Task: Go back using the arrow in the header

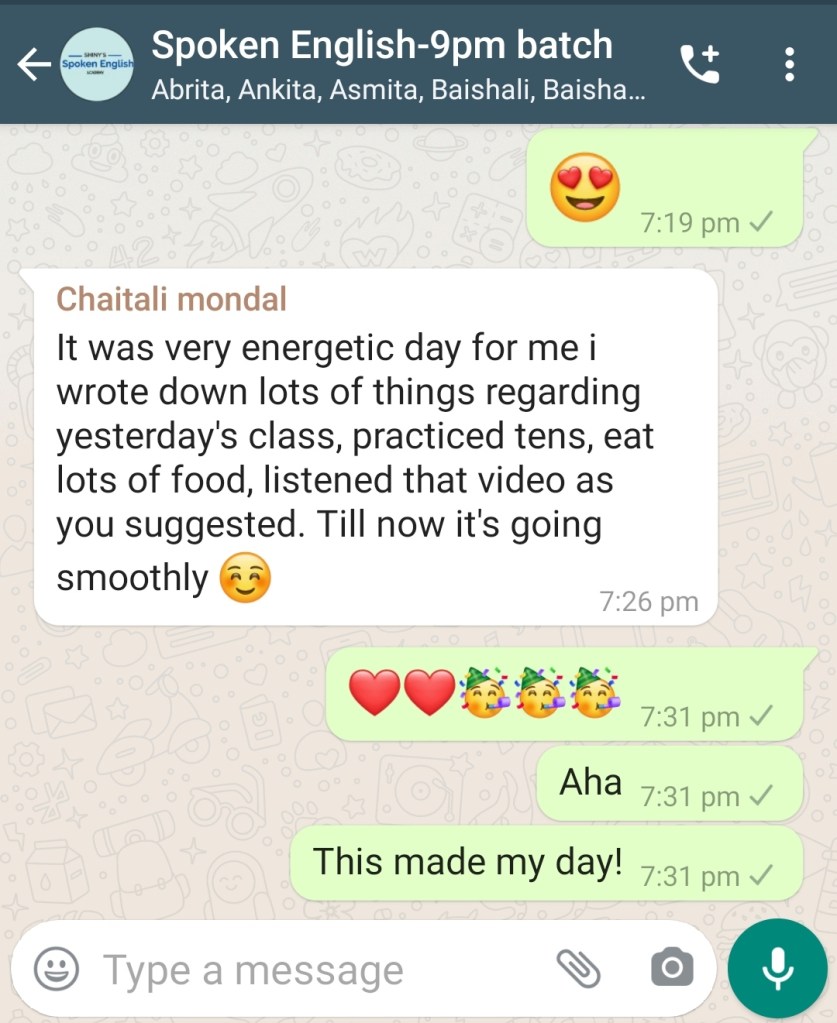Action: 33,65
